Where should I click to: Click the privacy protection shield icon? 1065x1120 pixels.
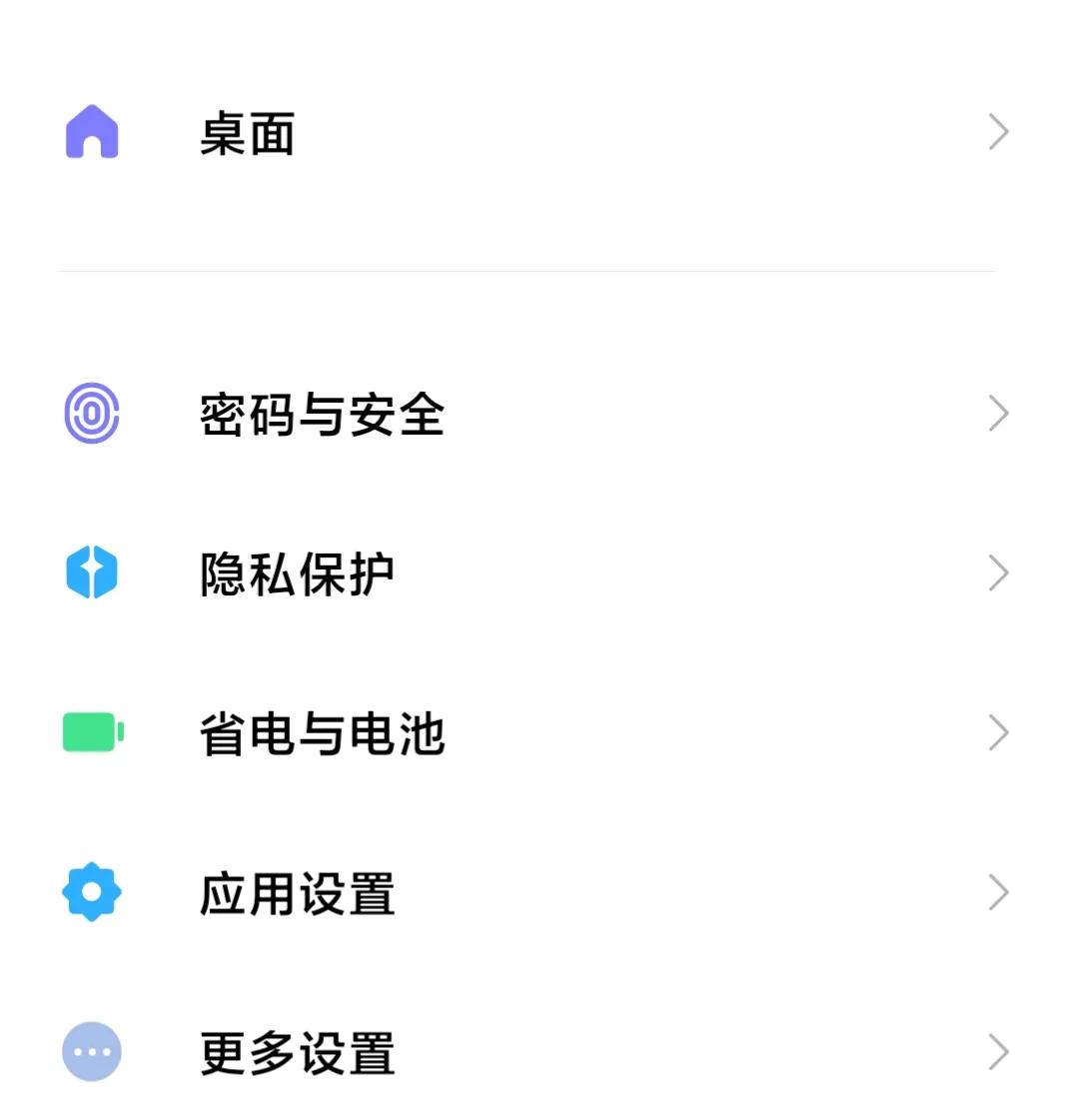[x=92, y=571]
